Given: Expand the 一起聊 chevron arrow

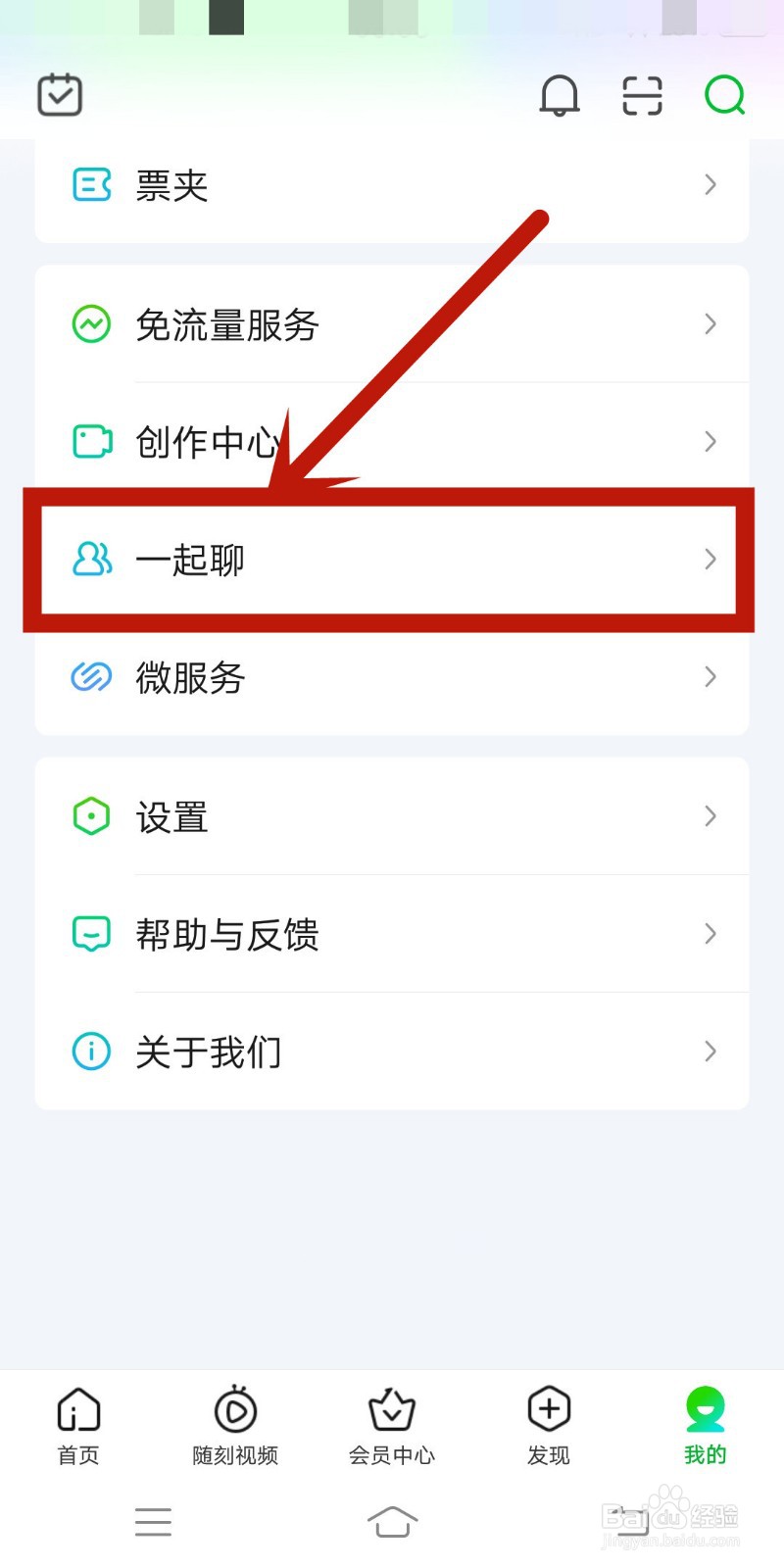Looking at the screenshot, I should 710,560.
